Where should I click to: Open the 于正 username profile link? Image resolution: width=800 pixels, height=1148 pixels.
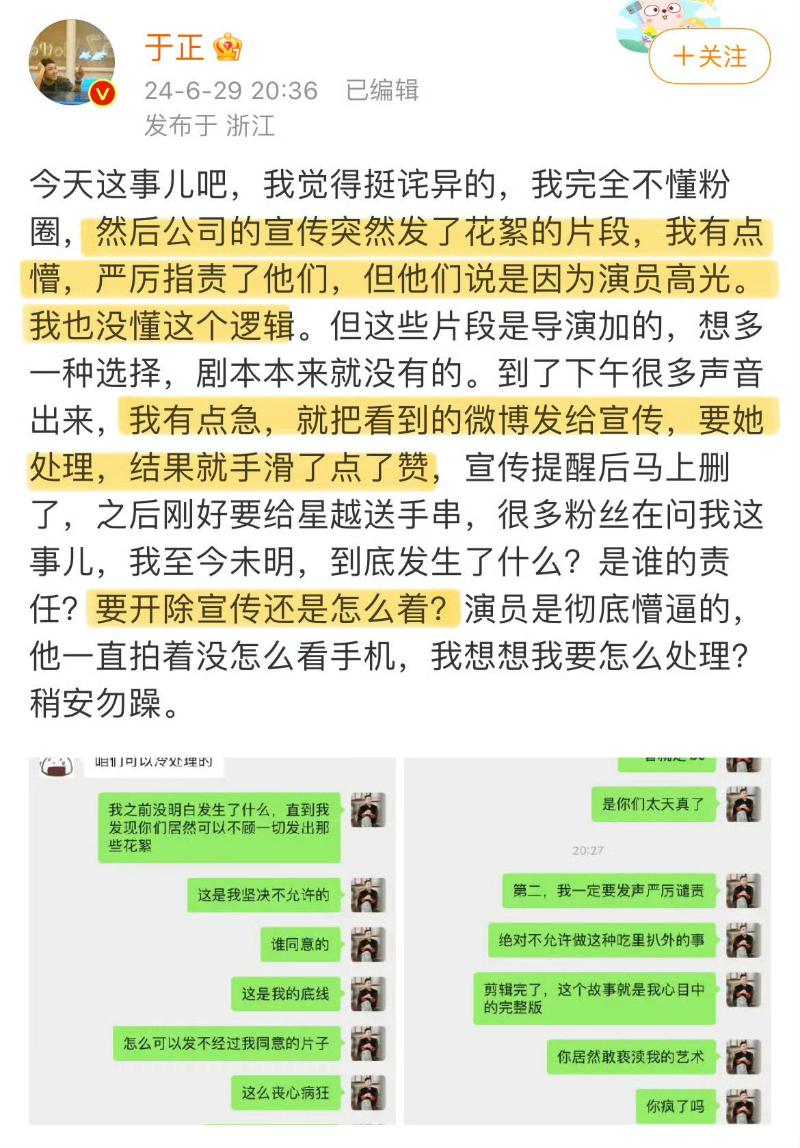tap(174, 47)
